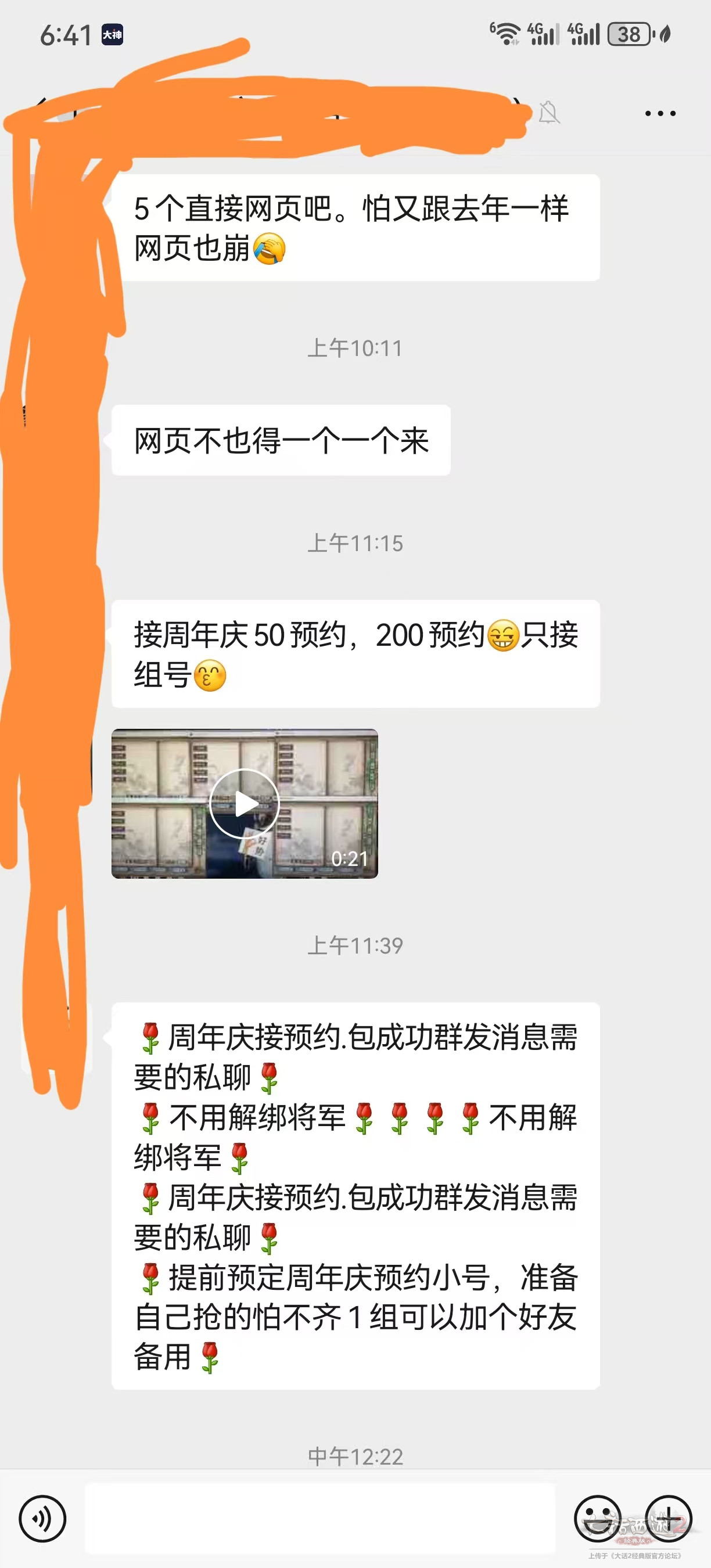
Task: Play the 0:21 video message
Action: (x=244, y=804)
